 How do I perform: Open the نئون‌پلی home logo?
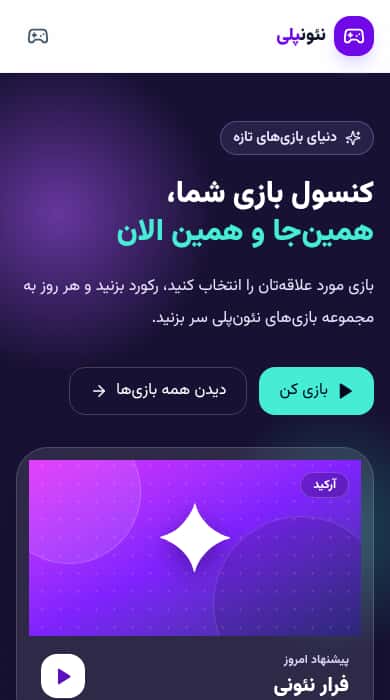point(325,36)
